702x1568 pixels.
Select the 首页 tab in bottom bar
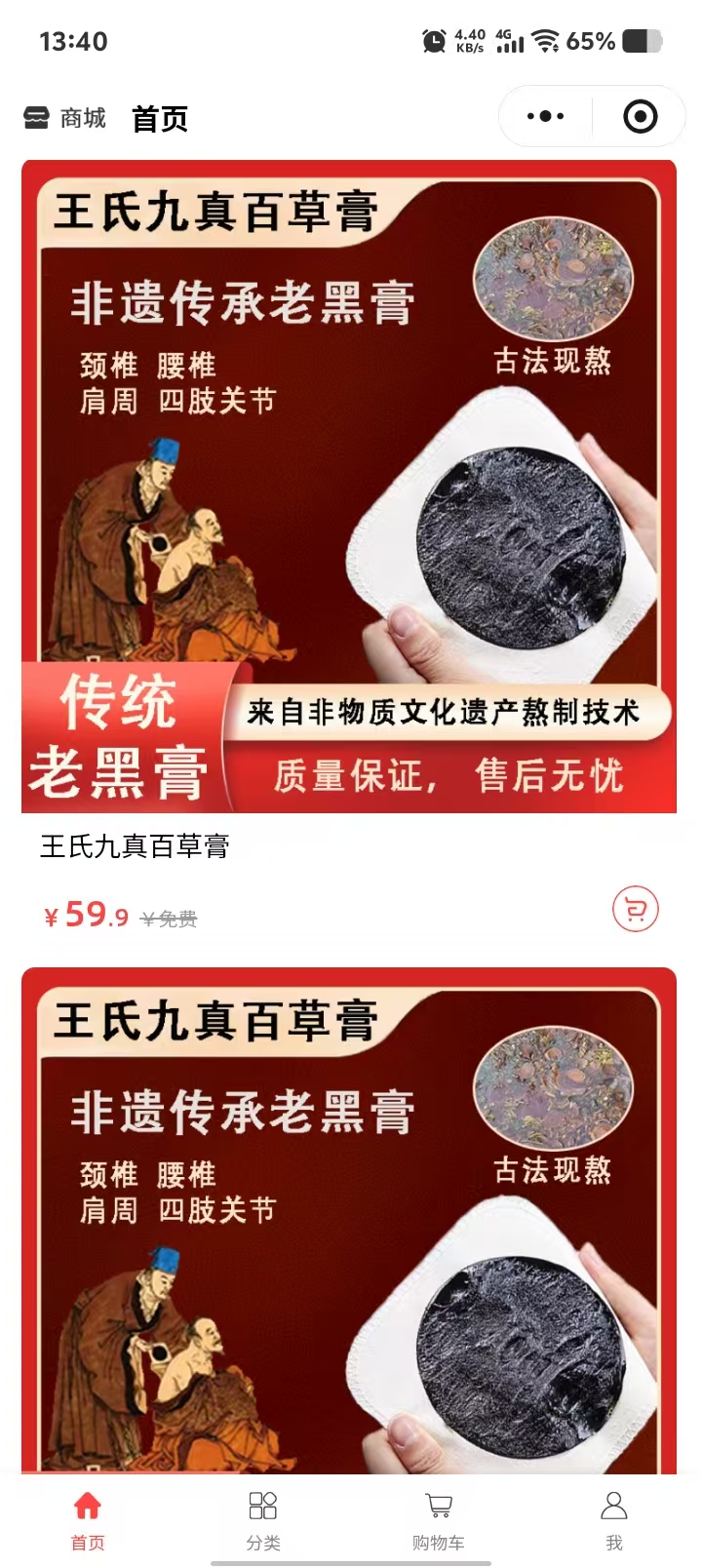pyautogui.click(x=88, y=1519)
